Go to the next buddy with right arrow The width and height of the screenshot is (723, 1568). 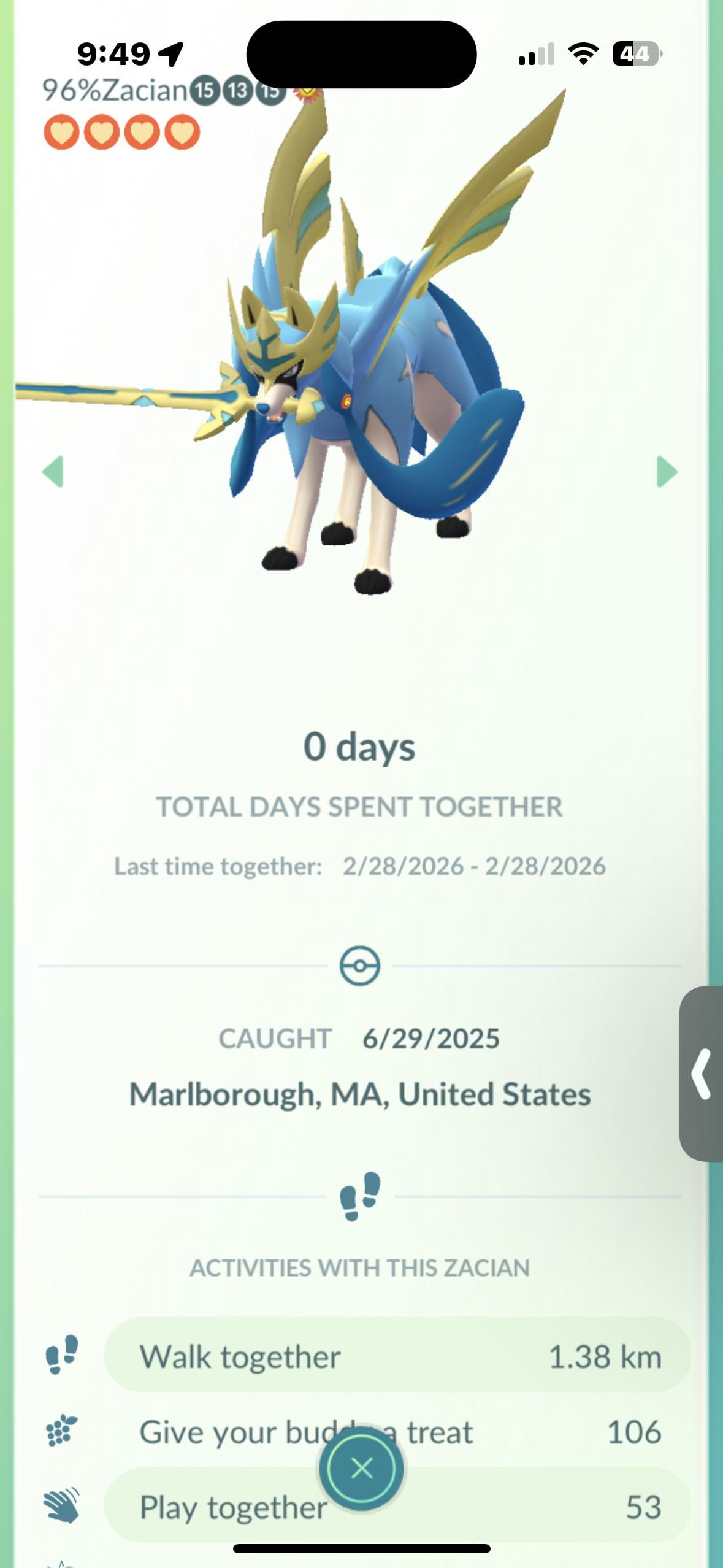click(667, 471)
